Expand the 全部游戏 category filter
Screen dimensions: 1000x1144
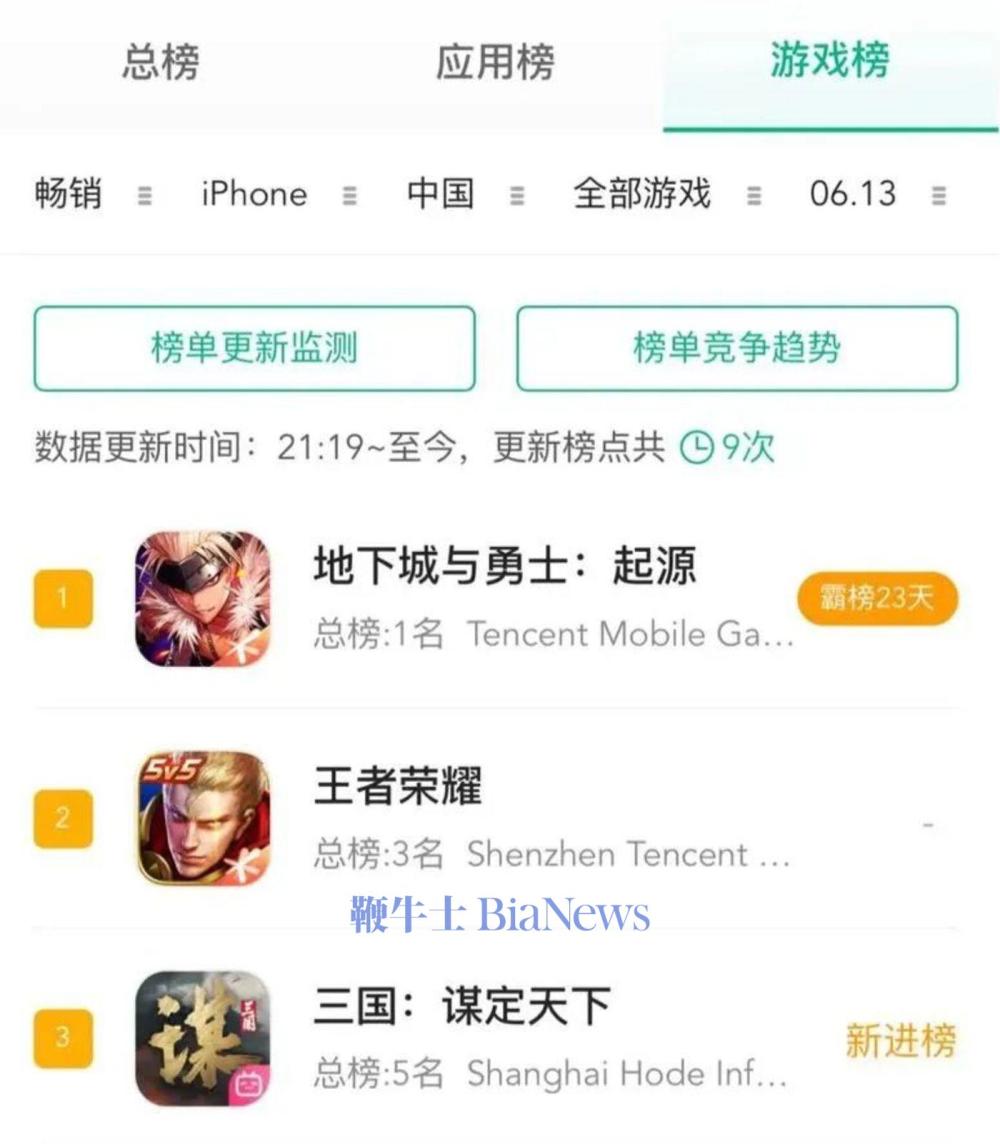coord(666,194)
